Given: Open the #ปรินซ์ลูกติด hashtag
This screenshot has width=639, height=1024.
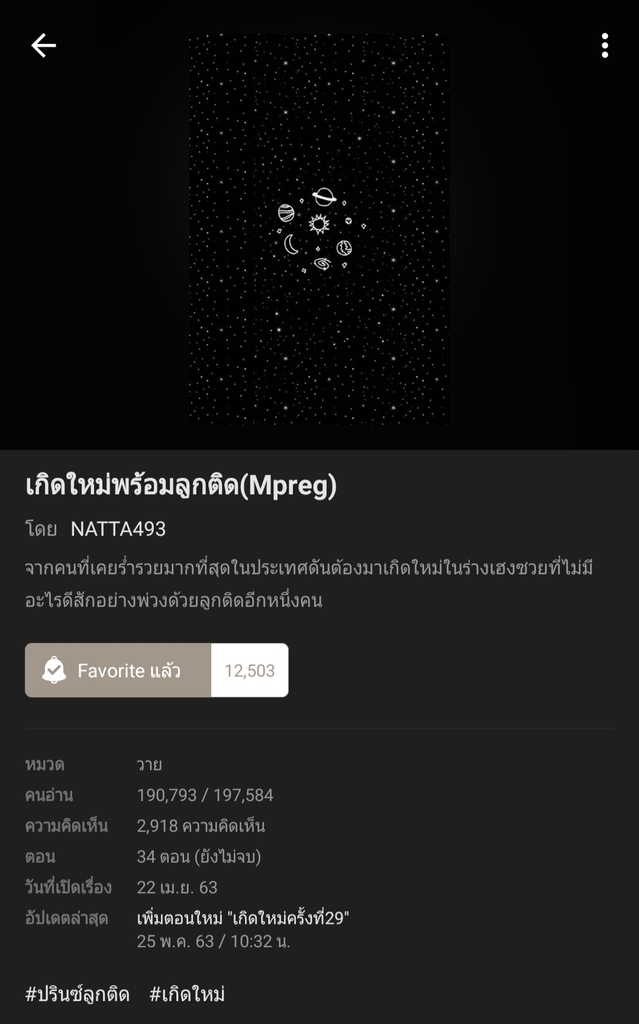Looking at the screenshot, I should 77,994.
